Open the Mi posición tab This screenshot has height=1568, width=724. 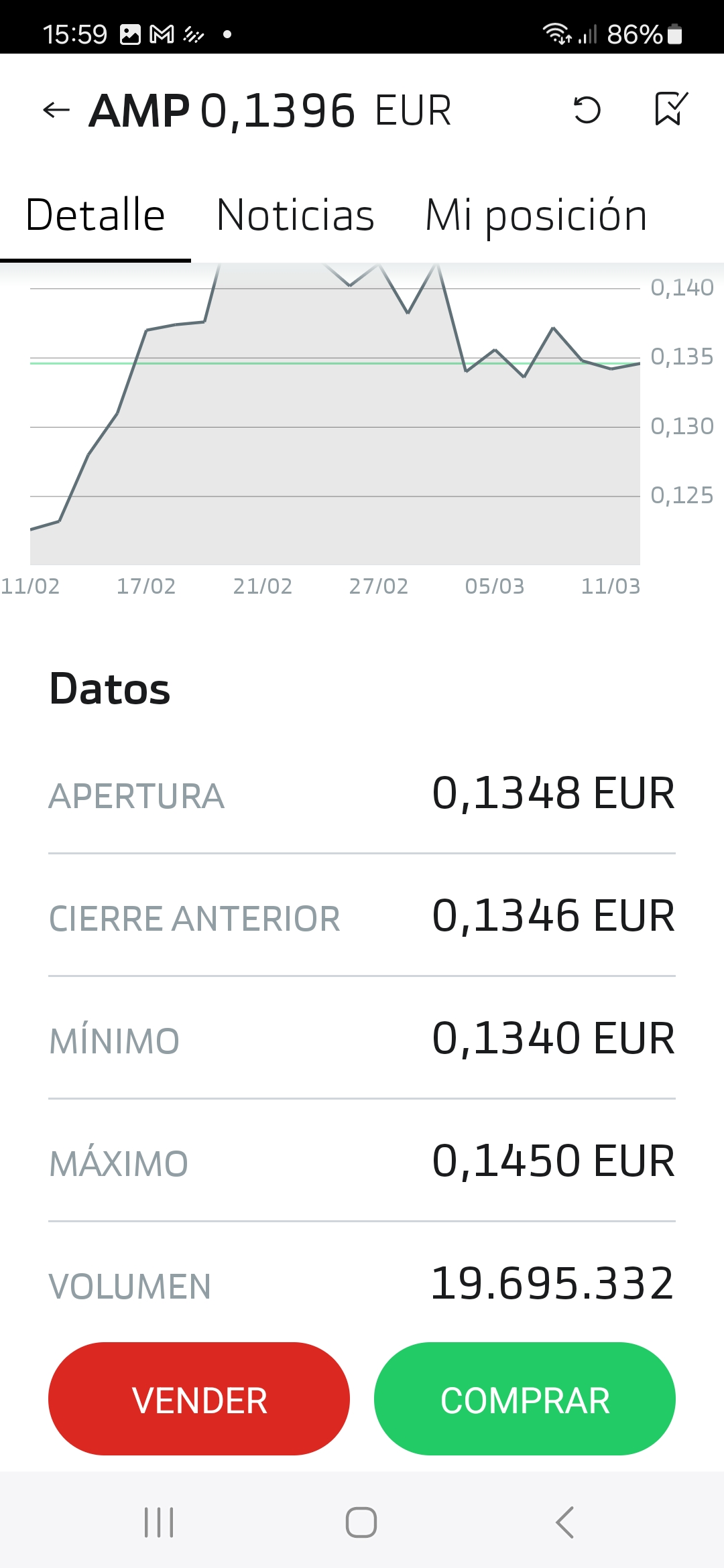(536, 216)
